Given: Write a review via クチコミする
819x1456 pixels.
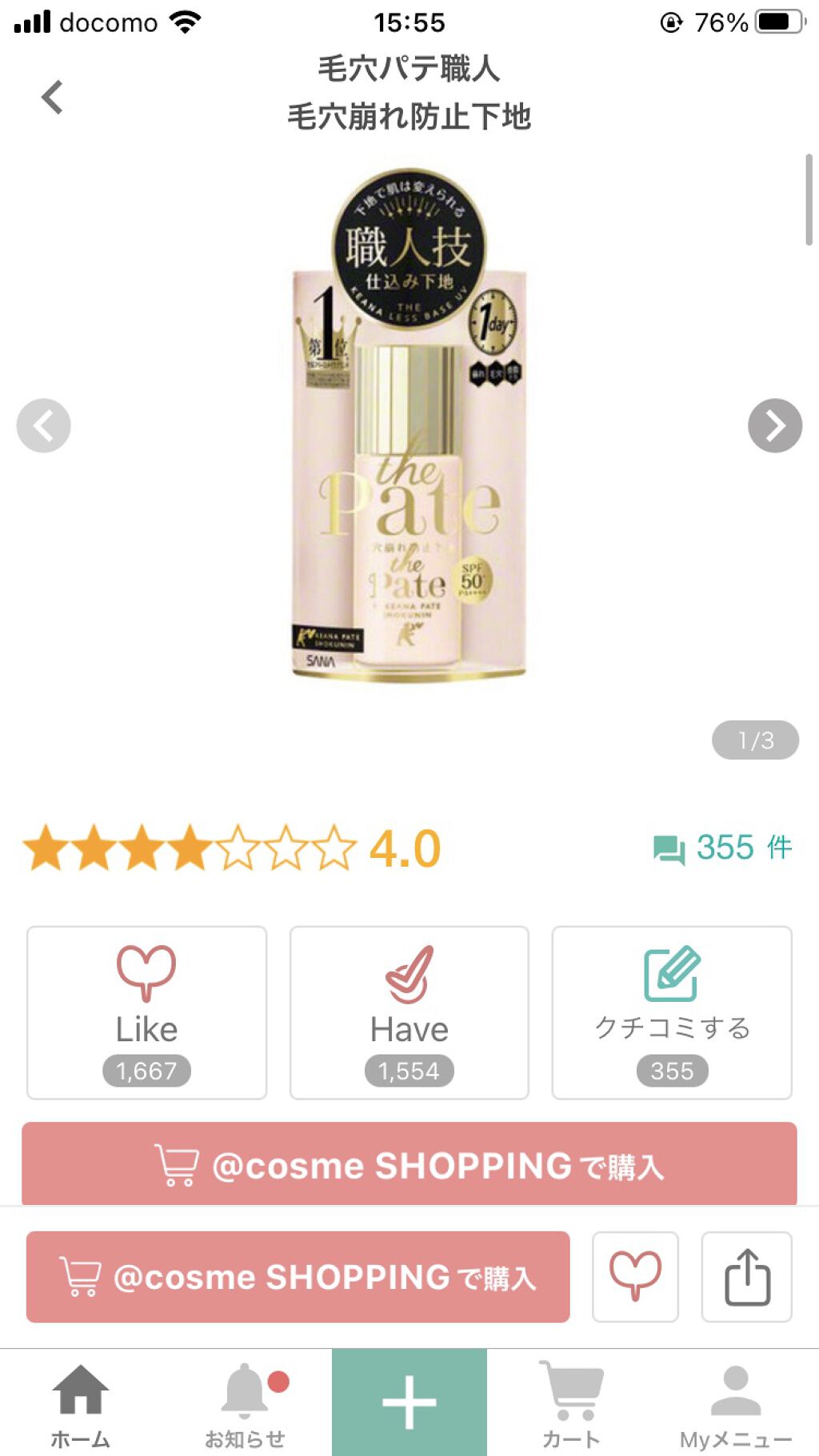Looking at the screenshot, I should pos(671,1012).
